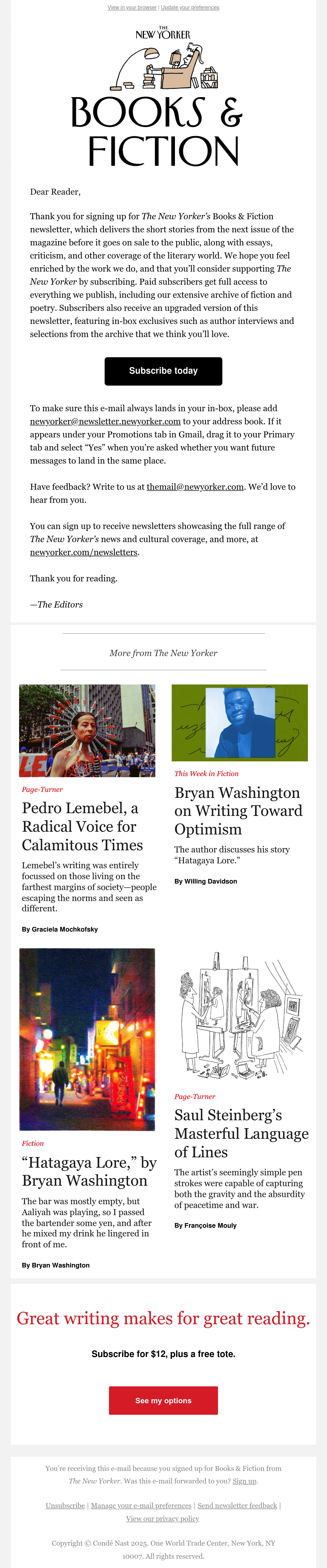The image size is (327, 1568).
Task: Tap the Subscribe today button
Action: click(163, 371)
